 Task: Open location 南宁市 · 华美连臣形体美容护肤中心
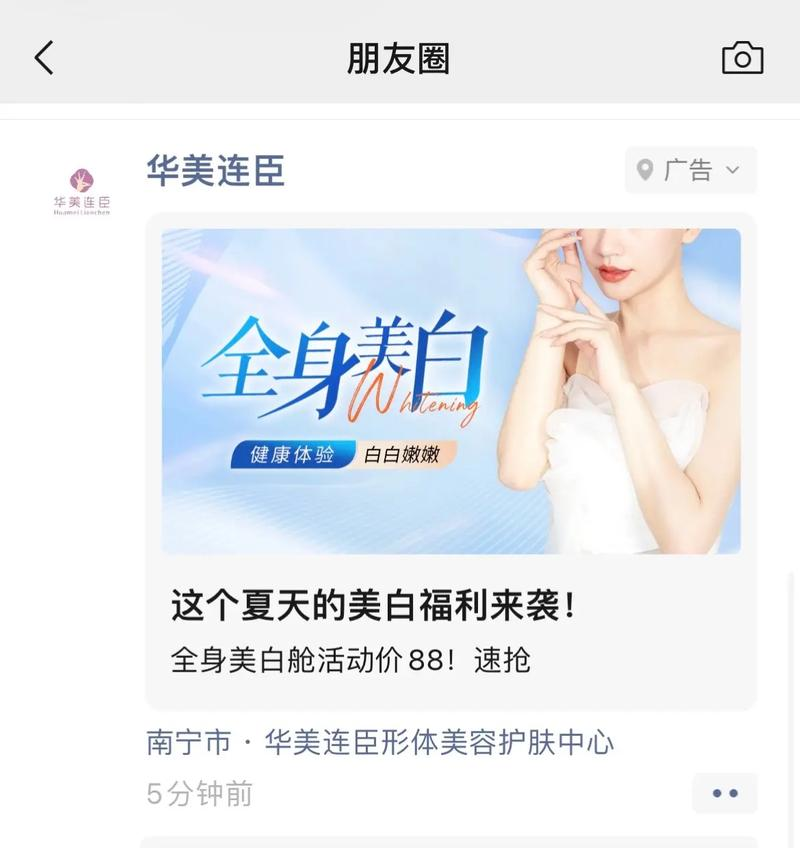[380, 742]
